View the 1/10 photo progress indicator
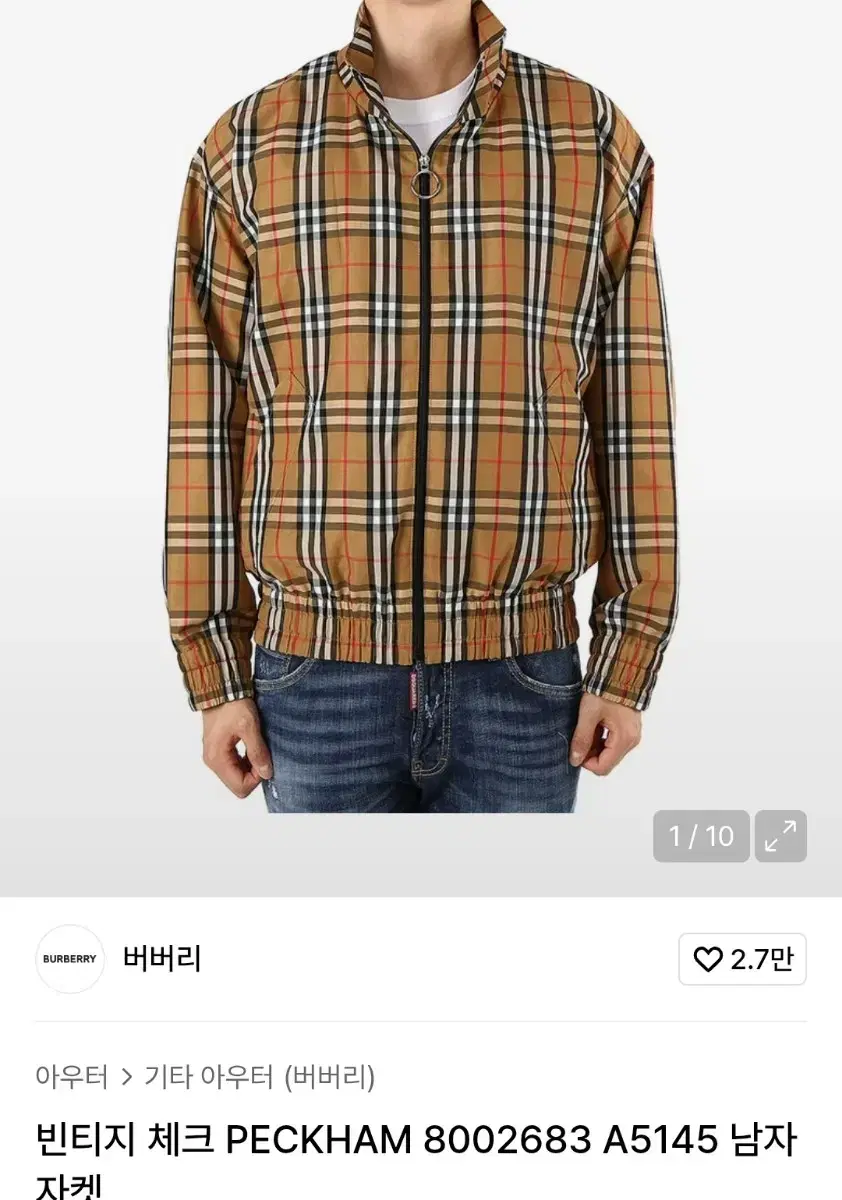The image size is (842, 1200). click(x=701, y=836)
